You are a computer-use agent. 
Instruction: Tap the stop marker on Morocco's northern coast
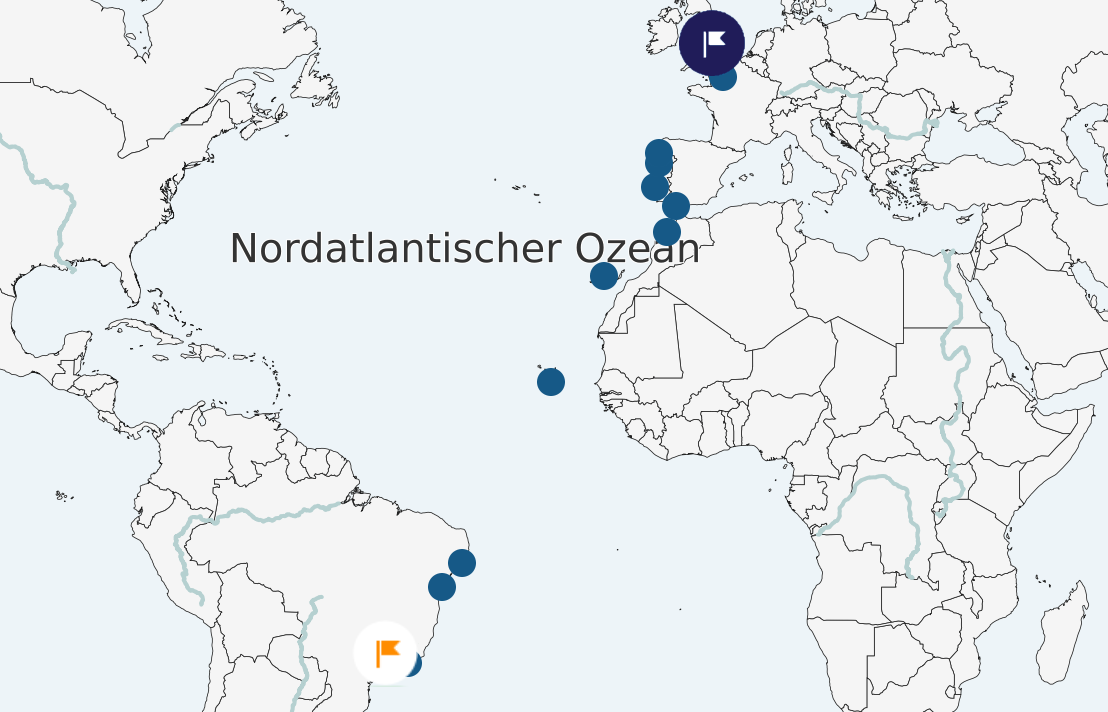point(667,232)
